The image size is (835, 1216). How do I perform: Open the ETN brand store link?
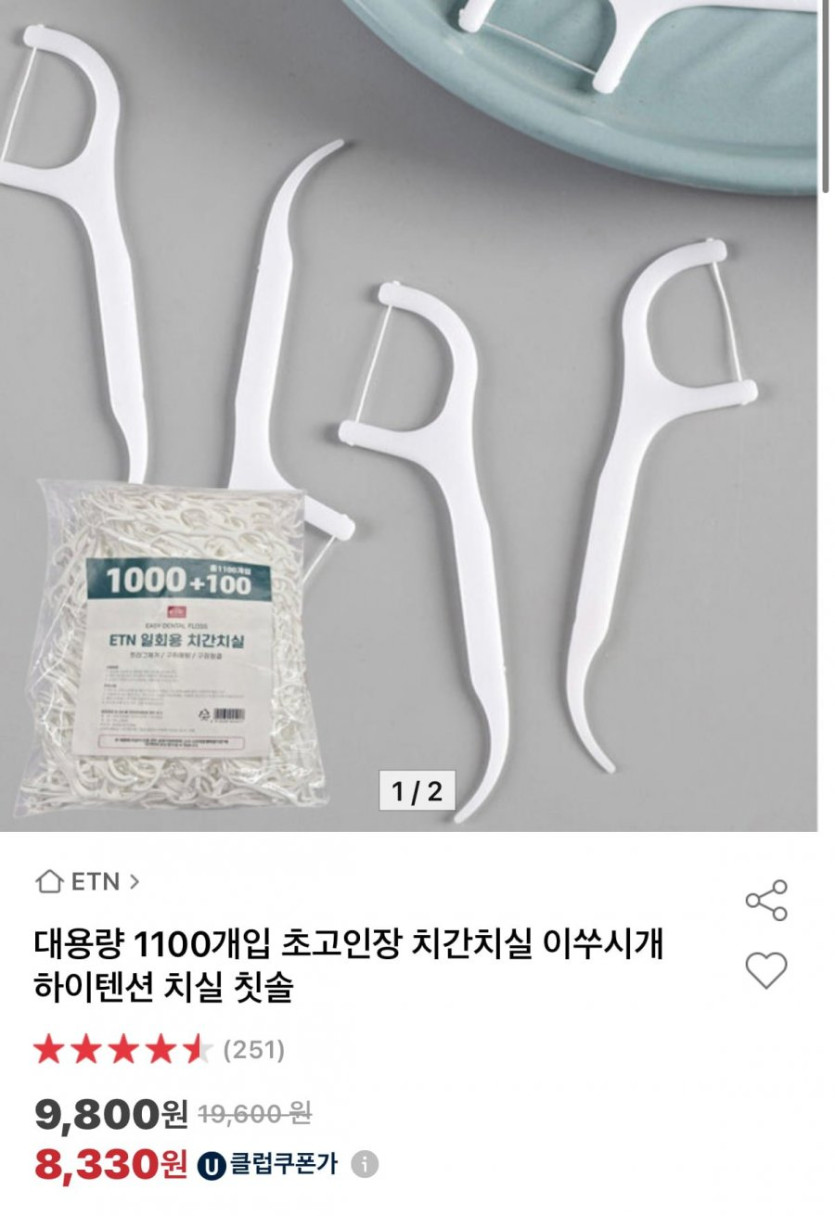tap(88, 882)
